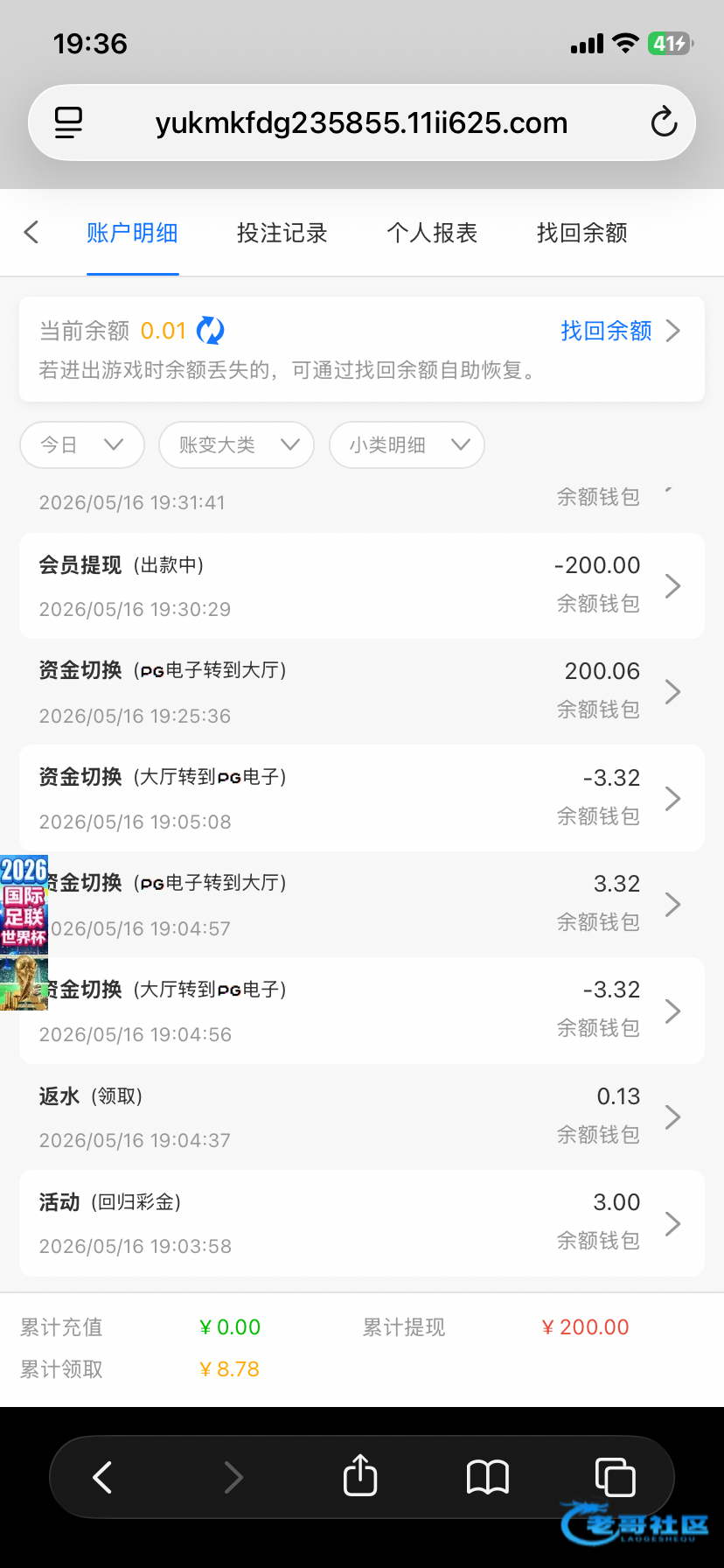Open the 找回余额 tab
Image resolution: width=724 pixels, height=1568 pixels.
click(581, 233)
